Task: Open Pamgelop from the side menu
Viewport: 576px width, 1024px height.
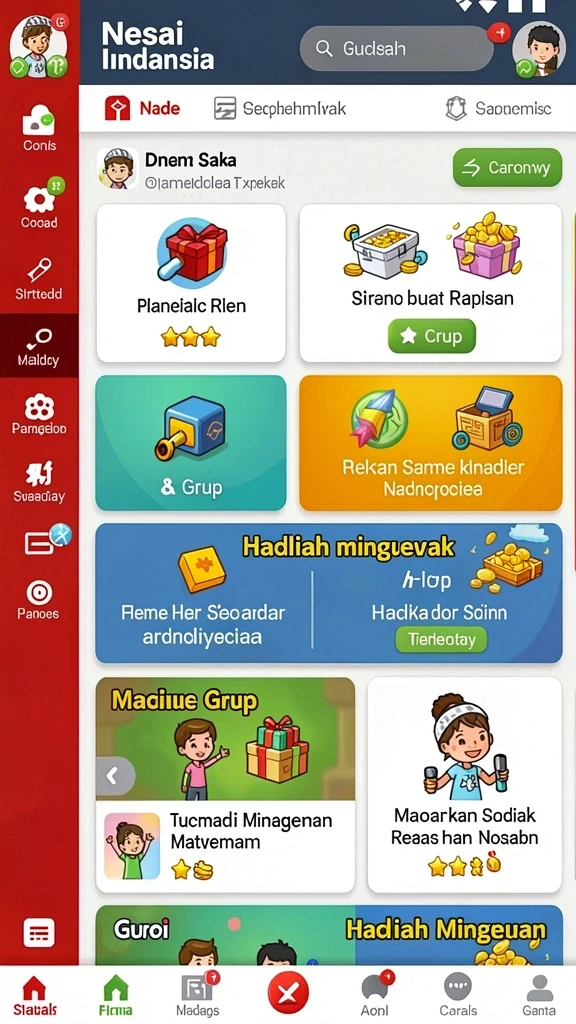Action: point(39,415)
